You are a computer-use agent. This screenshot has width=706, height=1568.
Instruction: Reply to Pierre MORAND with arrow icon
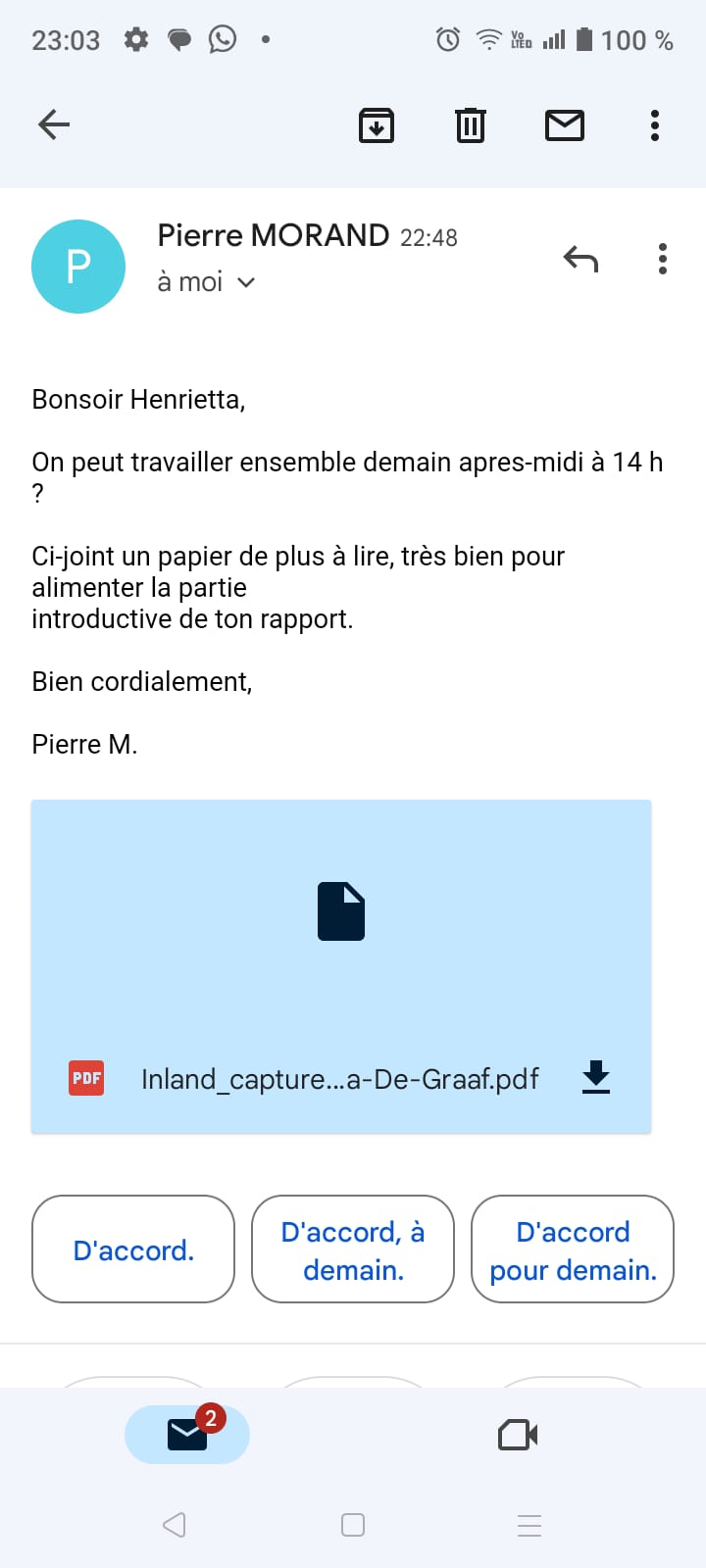tap(580, 259)
